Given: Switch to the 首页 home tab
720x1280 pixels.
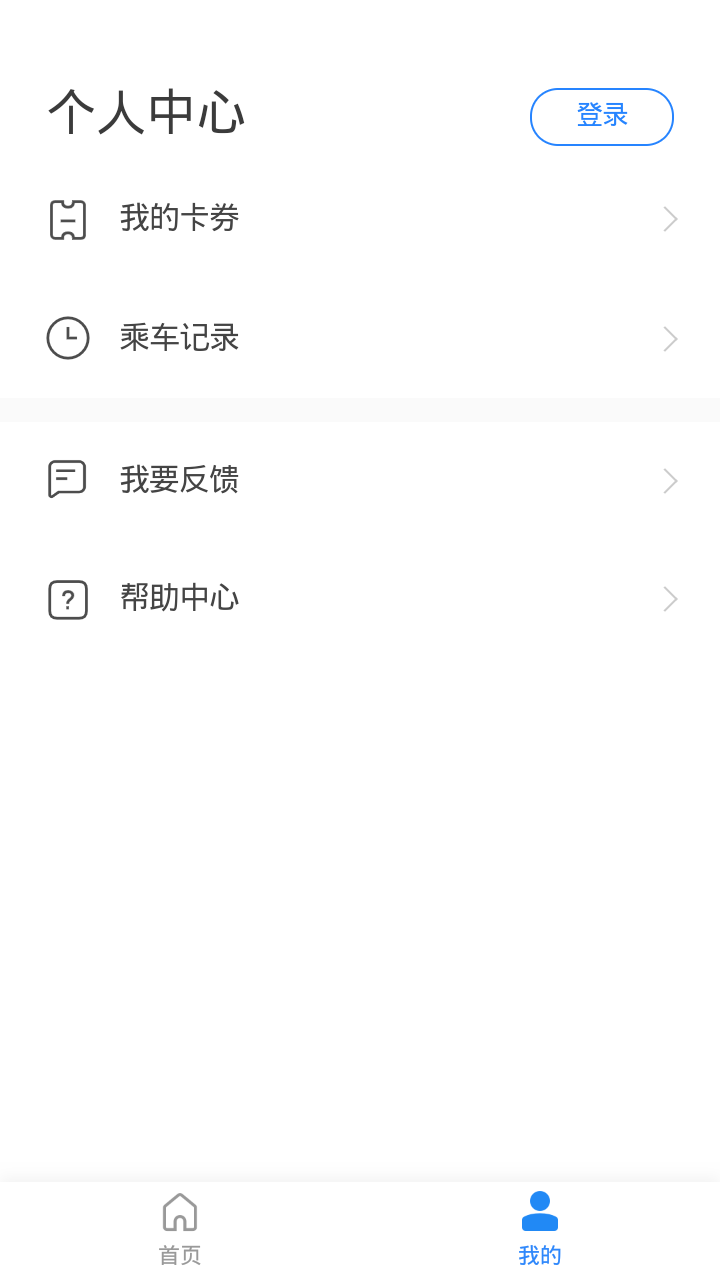Looking at the screenshot, I should (x=180, y=1228).
